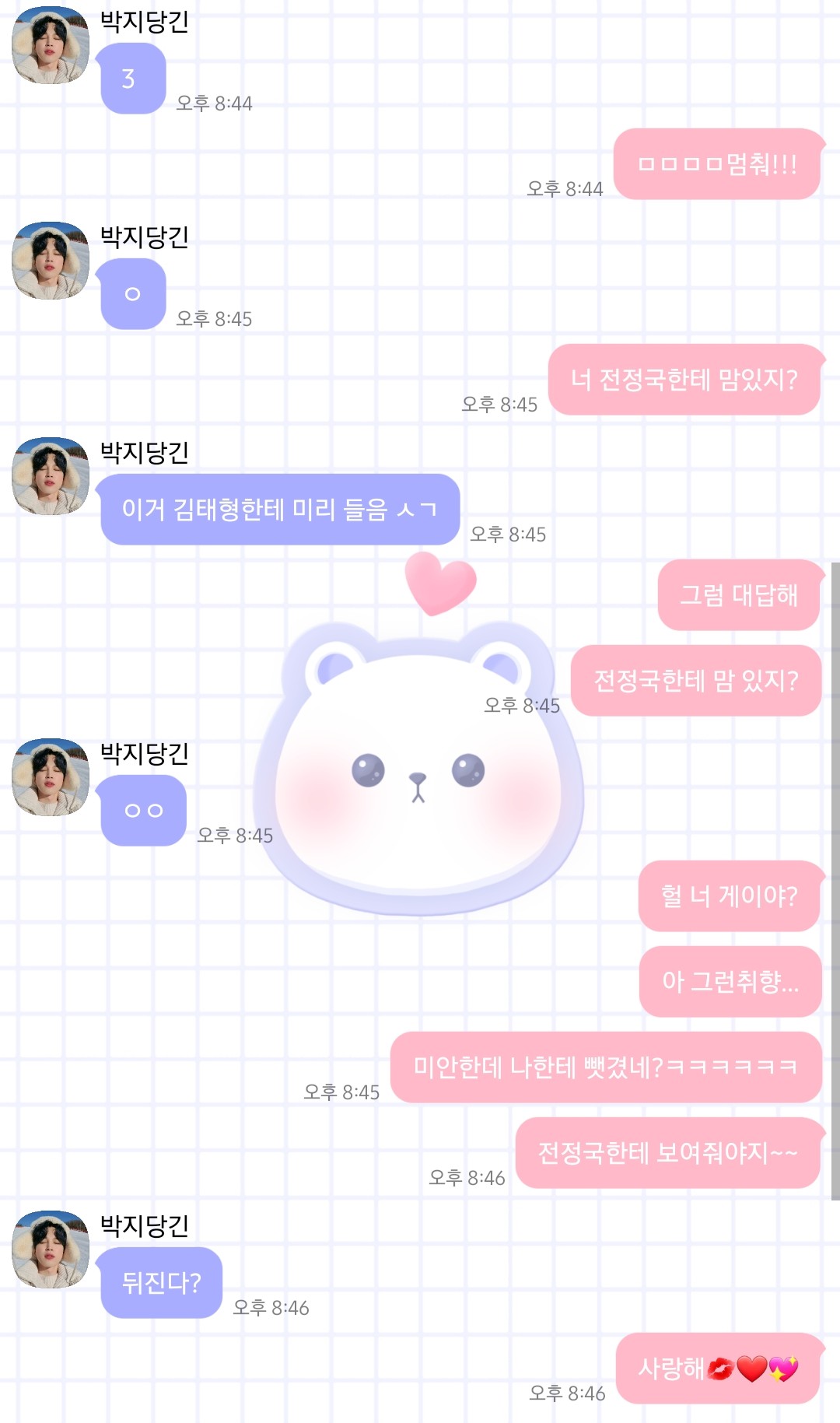Open 박지당긴's profile photo beside the '3' message

pyautogui.click(x=51, y=45)
